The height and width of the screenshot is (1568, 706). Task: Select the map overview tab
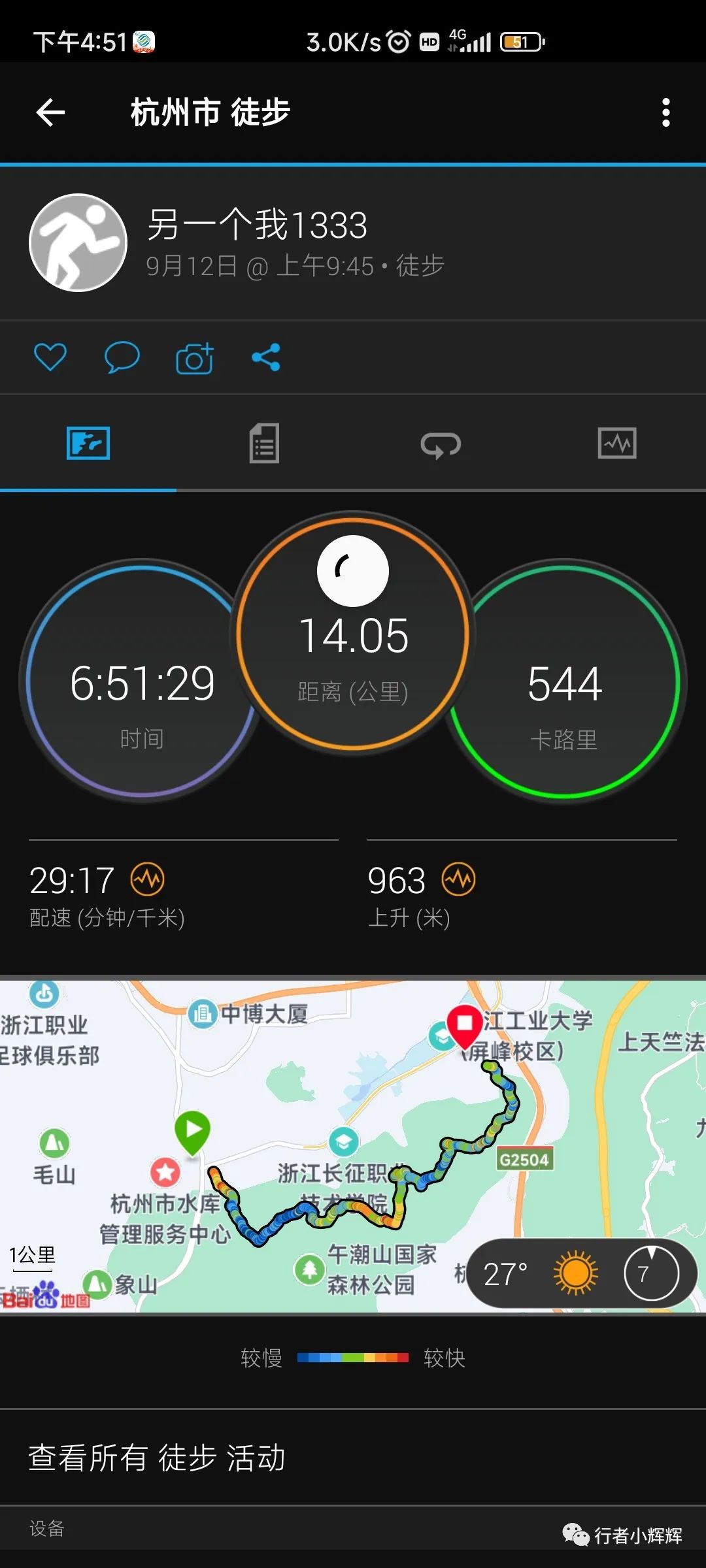[x=88, y=442]
